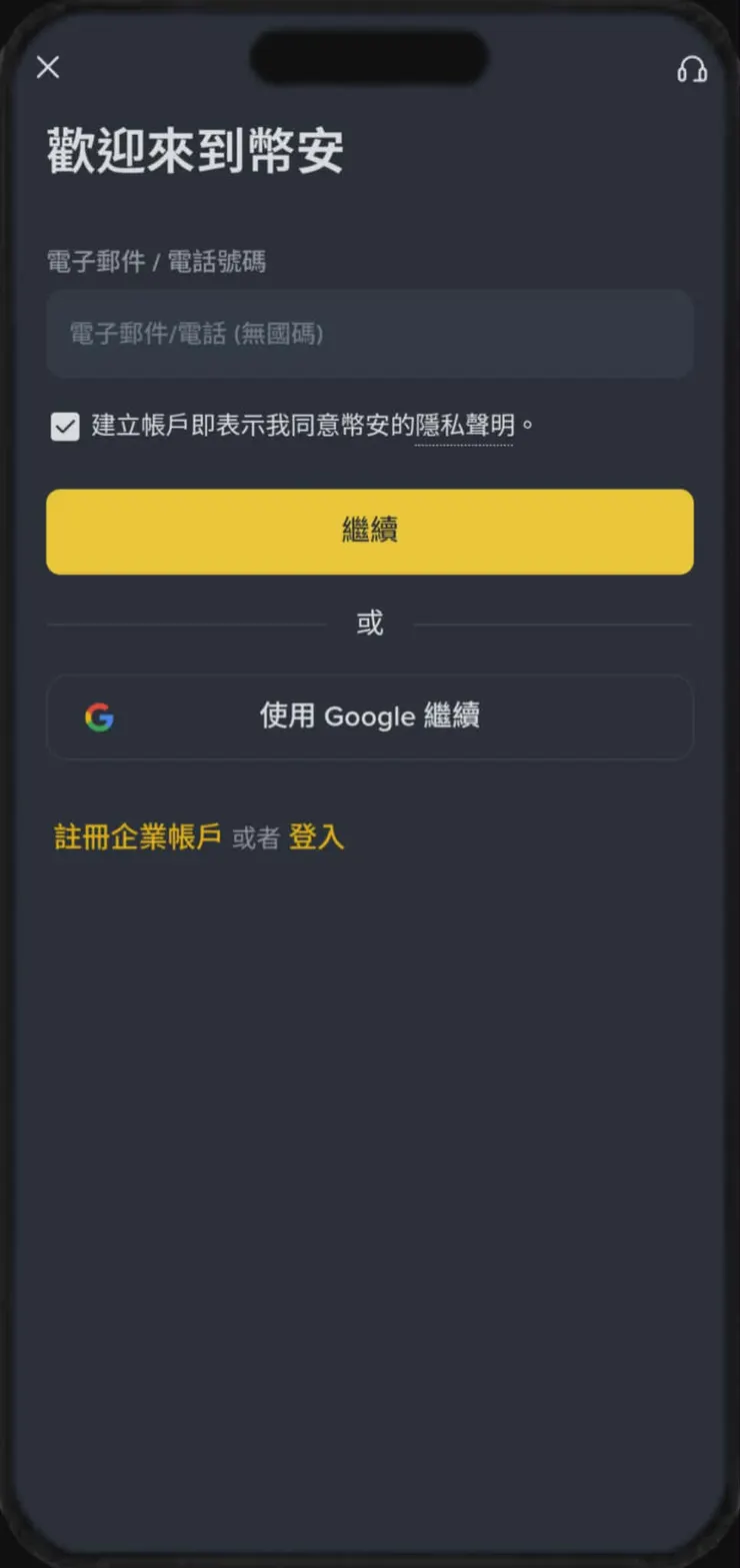This screenshot has height=1568, width=740.
Task: Open the 隱私聲明 privacy statement link
Action: pyautogui.click(x=464, y=424)
